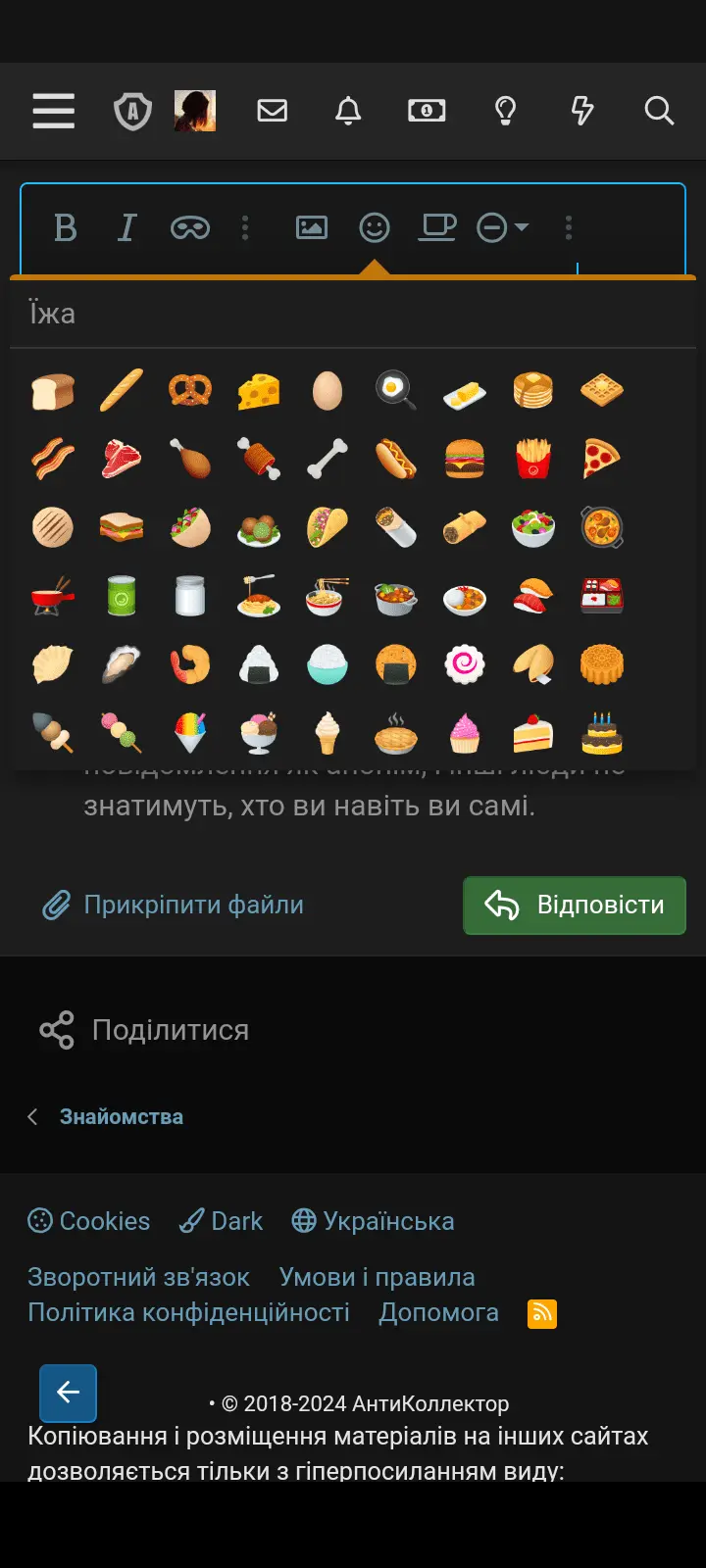Open the image insertion tool

[310, 227]
